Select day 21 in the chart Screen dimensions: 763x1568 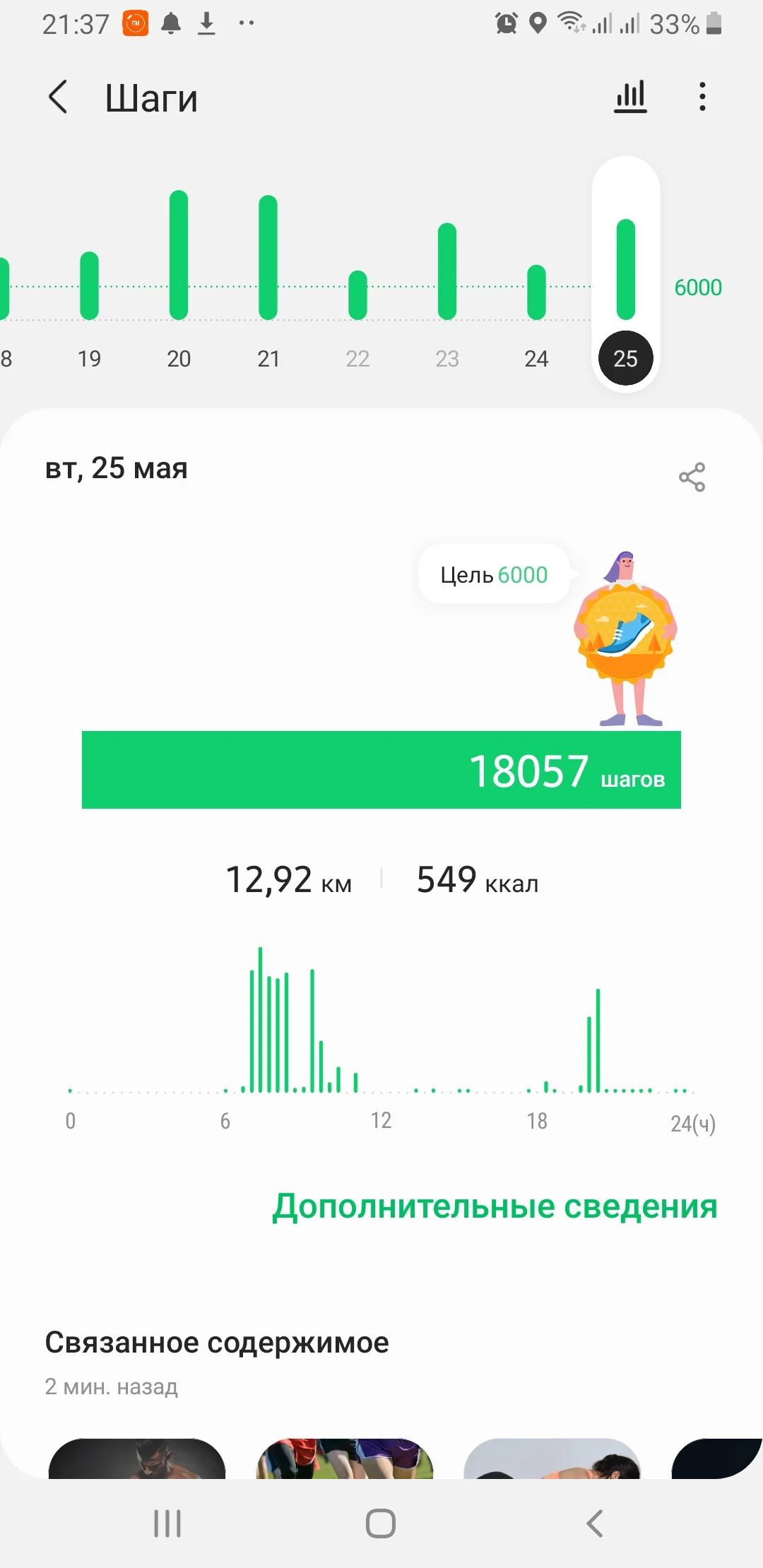click(268, 358)
